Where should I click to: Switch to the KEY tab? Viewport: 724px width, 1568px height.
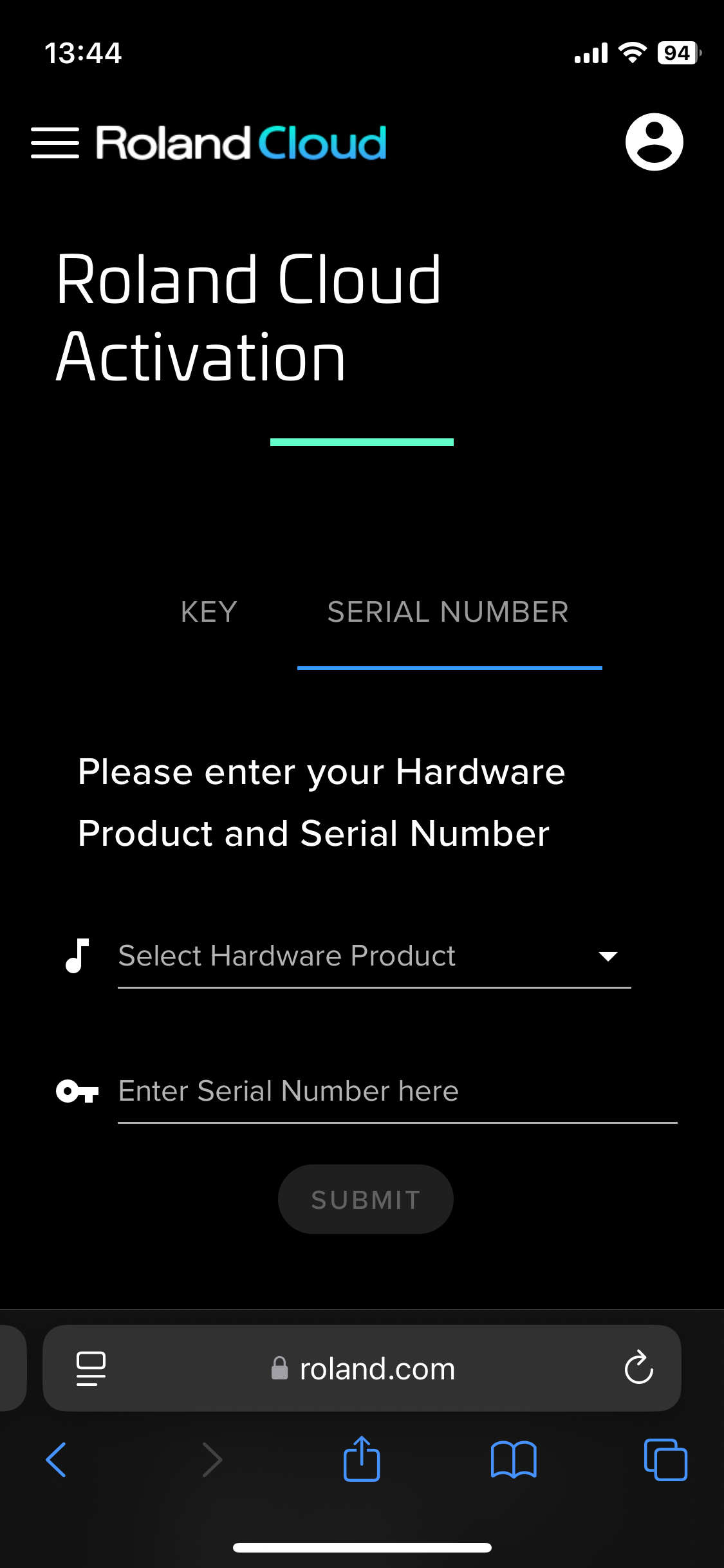coord(209,611)
